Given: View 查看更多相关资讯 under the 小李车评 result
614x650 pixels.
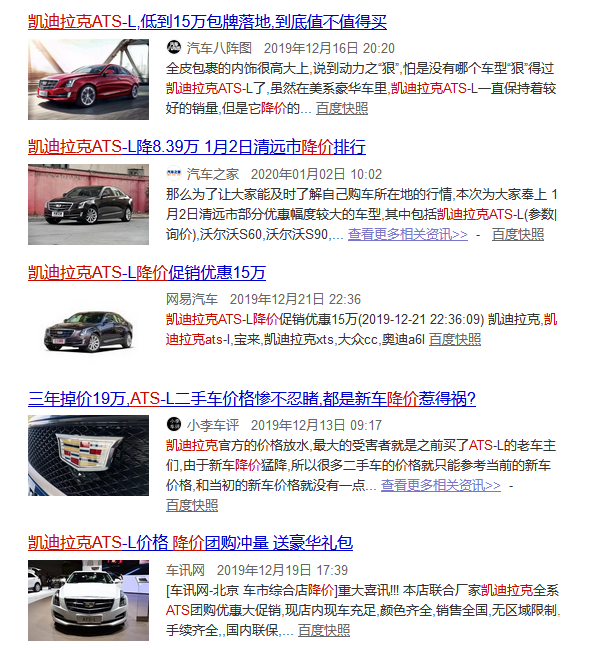Looking at the screenshot, I should coord(440,485).
